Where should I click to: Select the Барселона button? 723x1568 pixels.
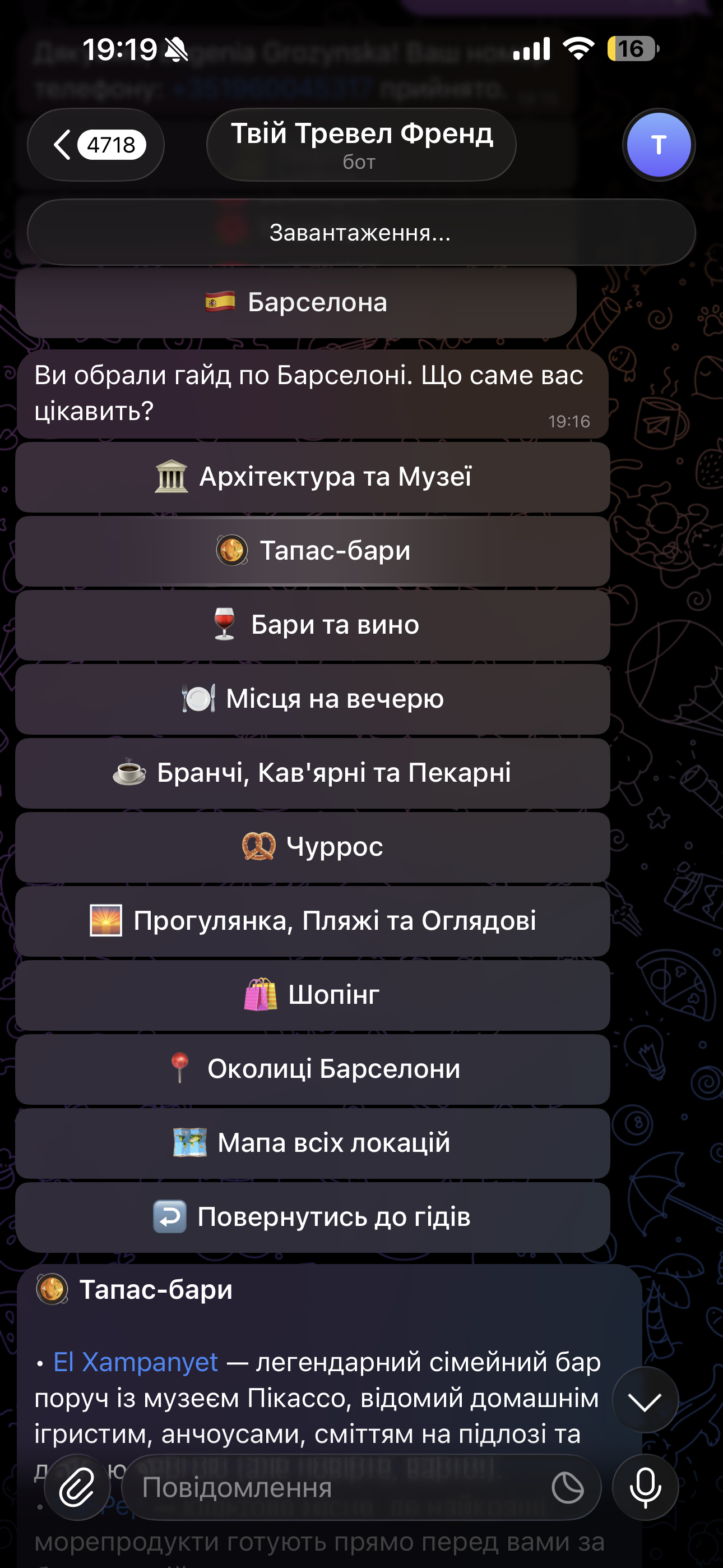point(296,302)
